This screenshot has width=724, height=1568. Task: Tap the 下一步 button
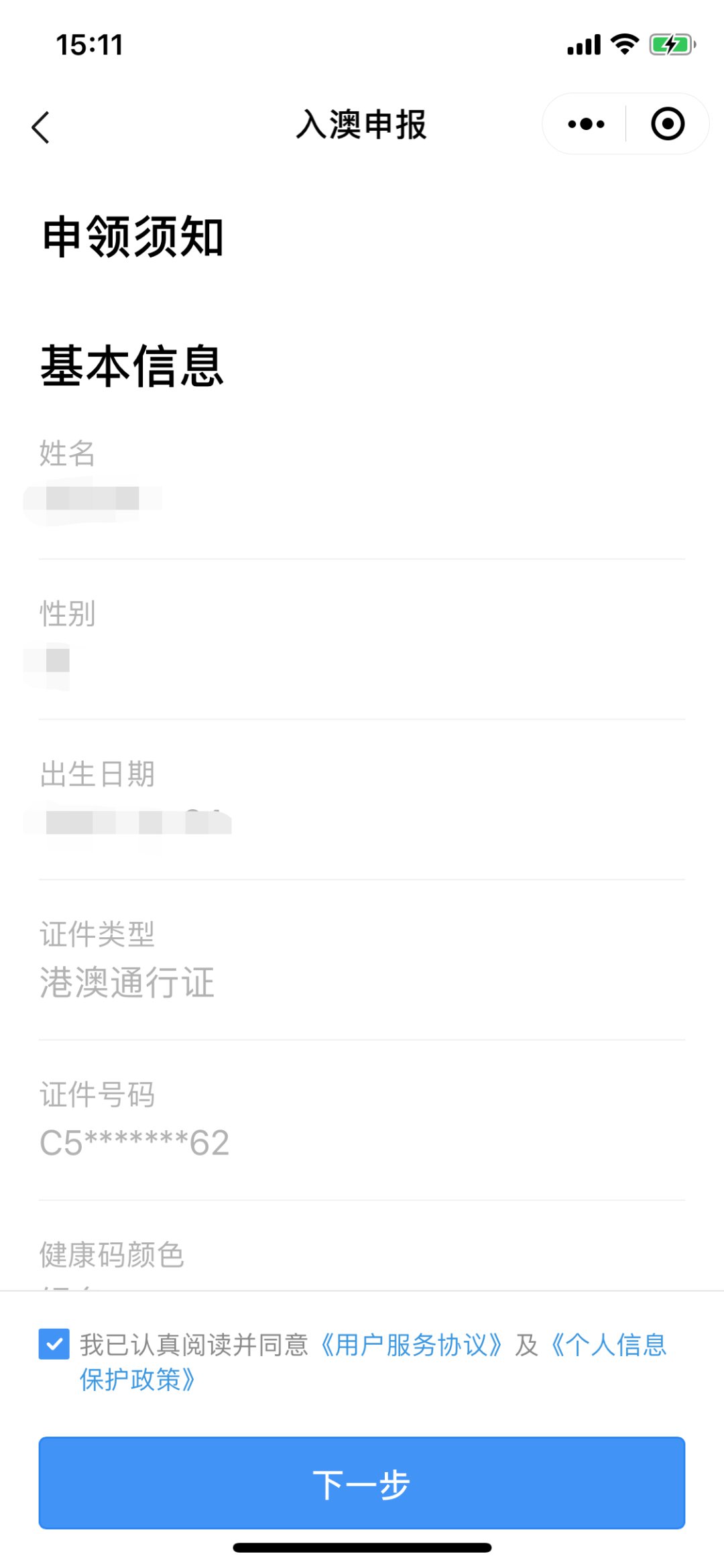point(362,1483)
